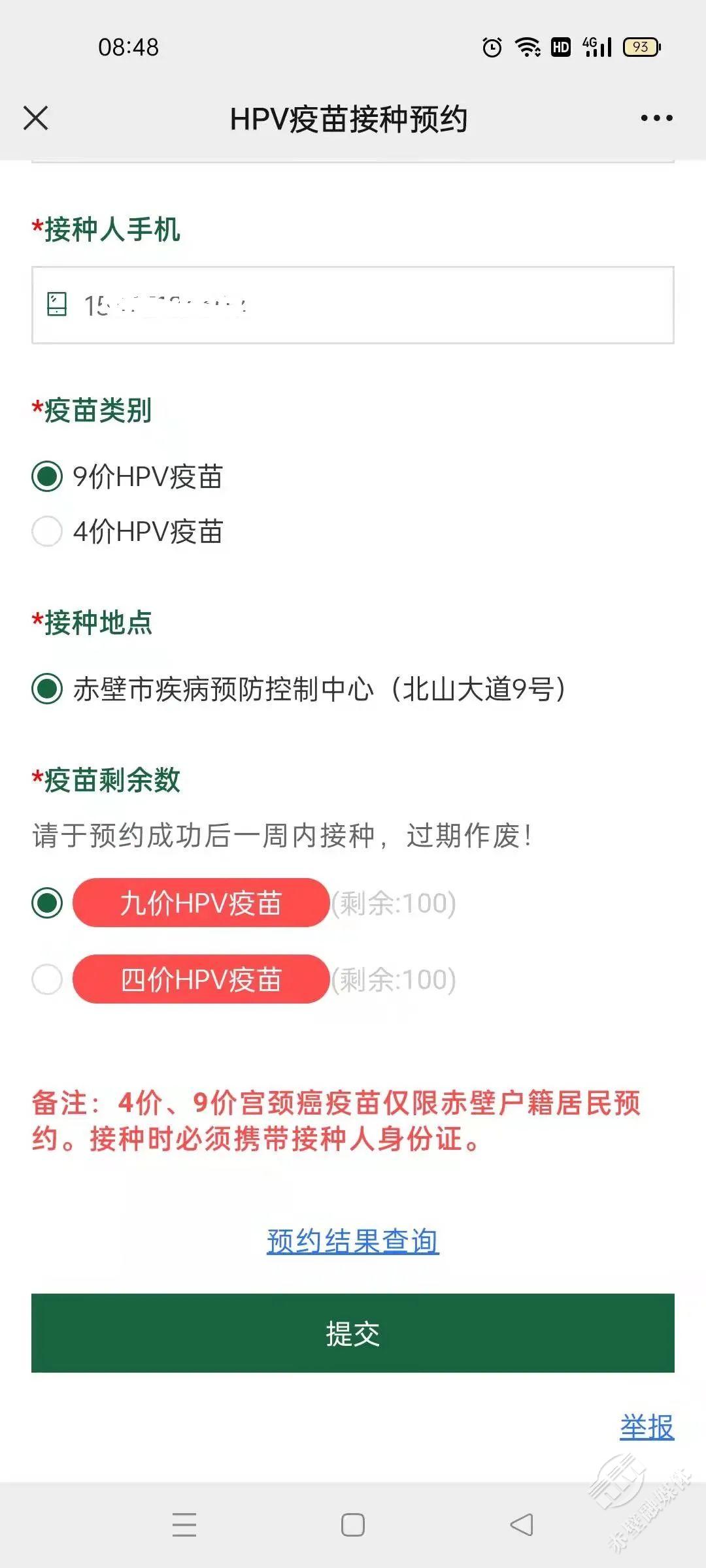Go back using the system back button
706x1568 pixels.
click(521, 1525)
